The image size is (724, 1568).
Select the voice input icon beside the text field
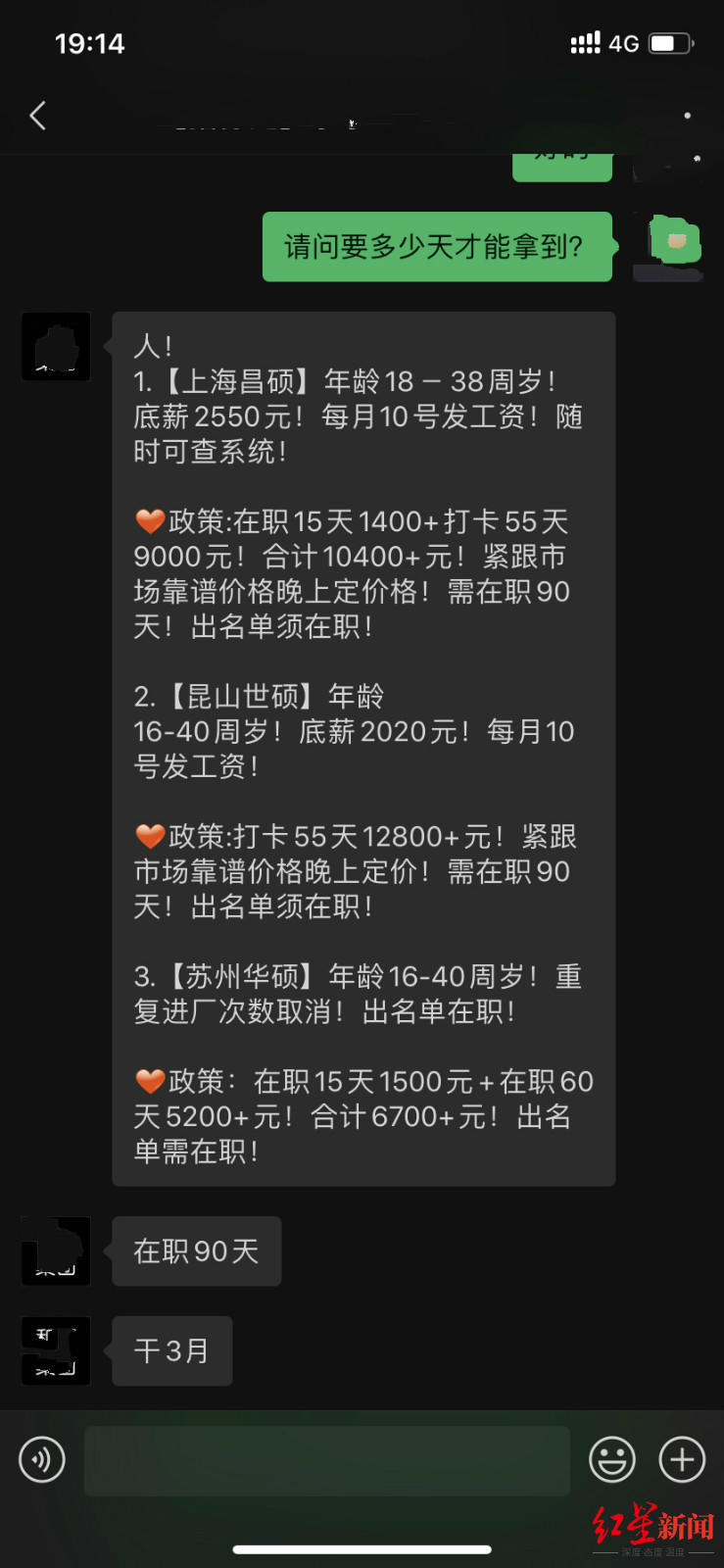click(x=41, y=1459)
